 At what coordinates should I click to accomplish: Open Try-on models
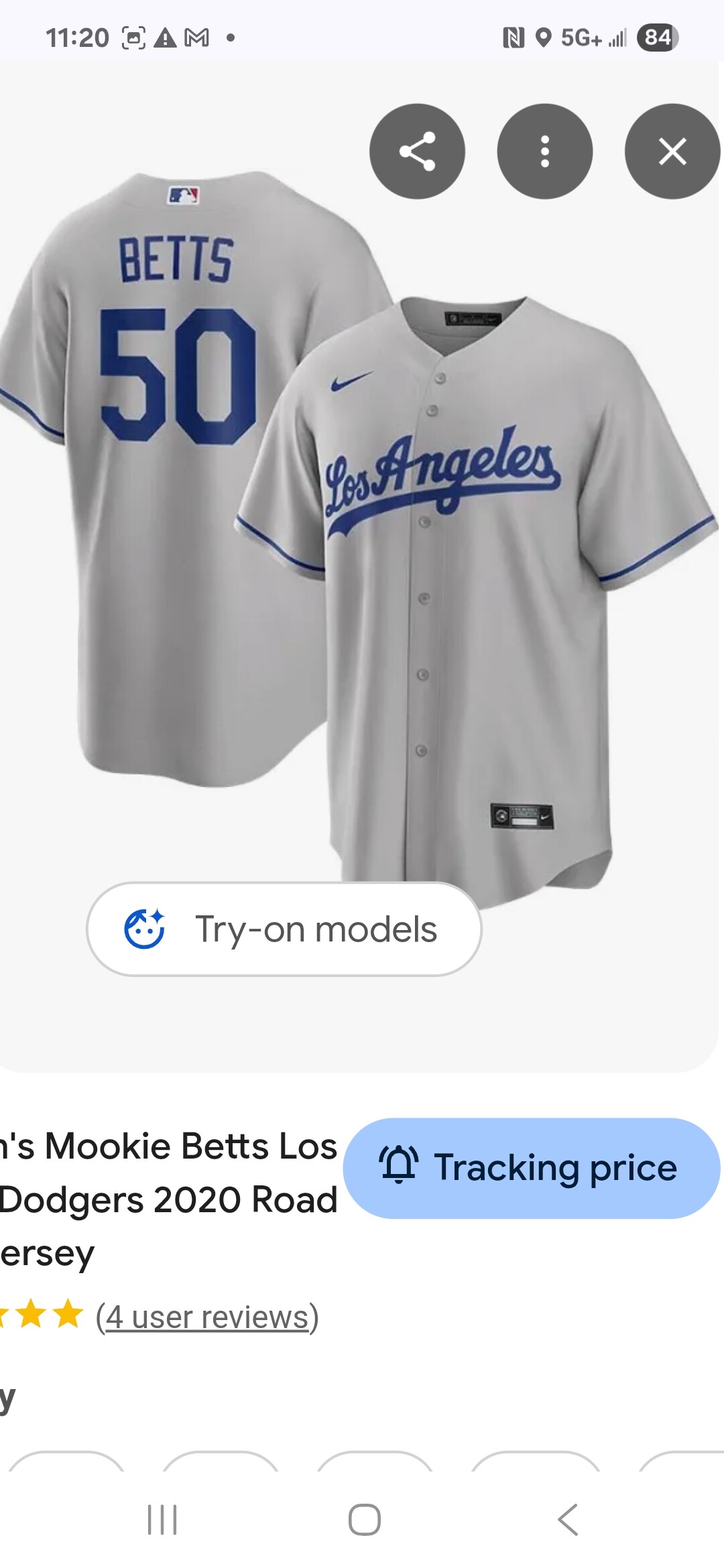tap(284, 929)
